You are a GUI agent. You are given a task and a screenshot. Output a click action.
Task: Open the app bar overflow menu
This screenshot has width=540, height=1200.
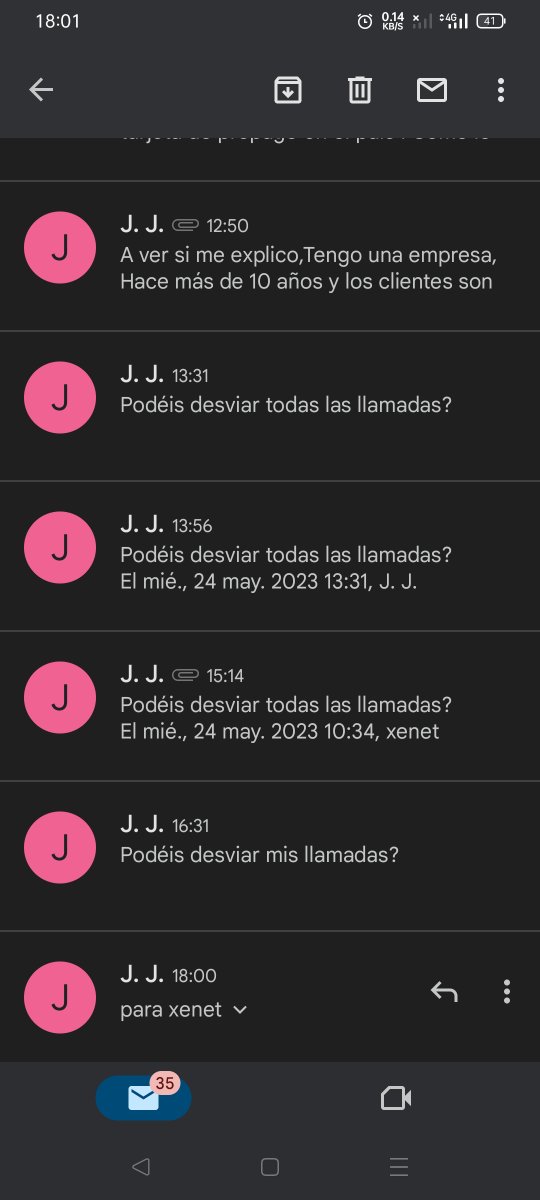tap(501, 90)
